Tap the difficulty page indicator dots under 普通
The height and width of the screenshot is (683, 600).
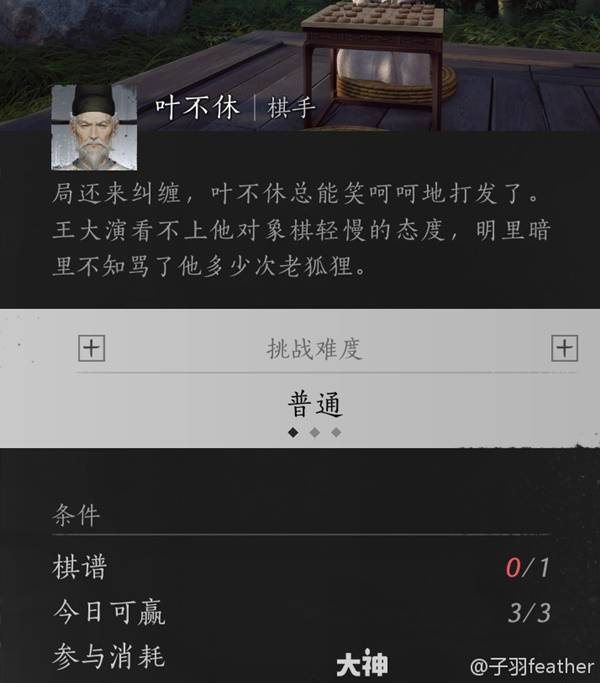(314, 432)
